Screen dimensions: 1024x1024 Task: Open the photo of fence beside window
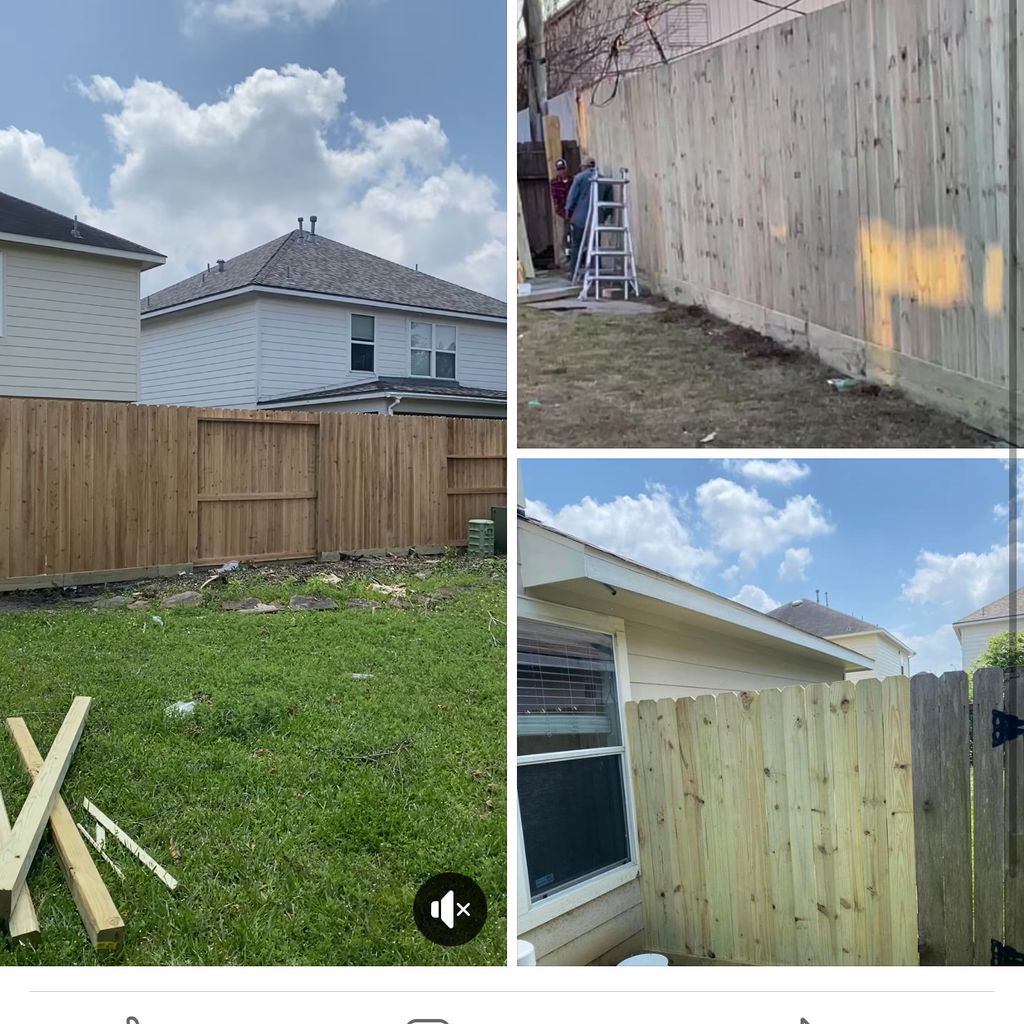(x=768, y=712)
